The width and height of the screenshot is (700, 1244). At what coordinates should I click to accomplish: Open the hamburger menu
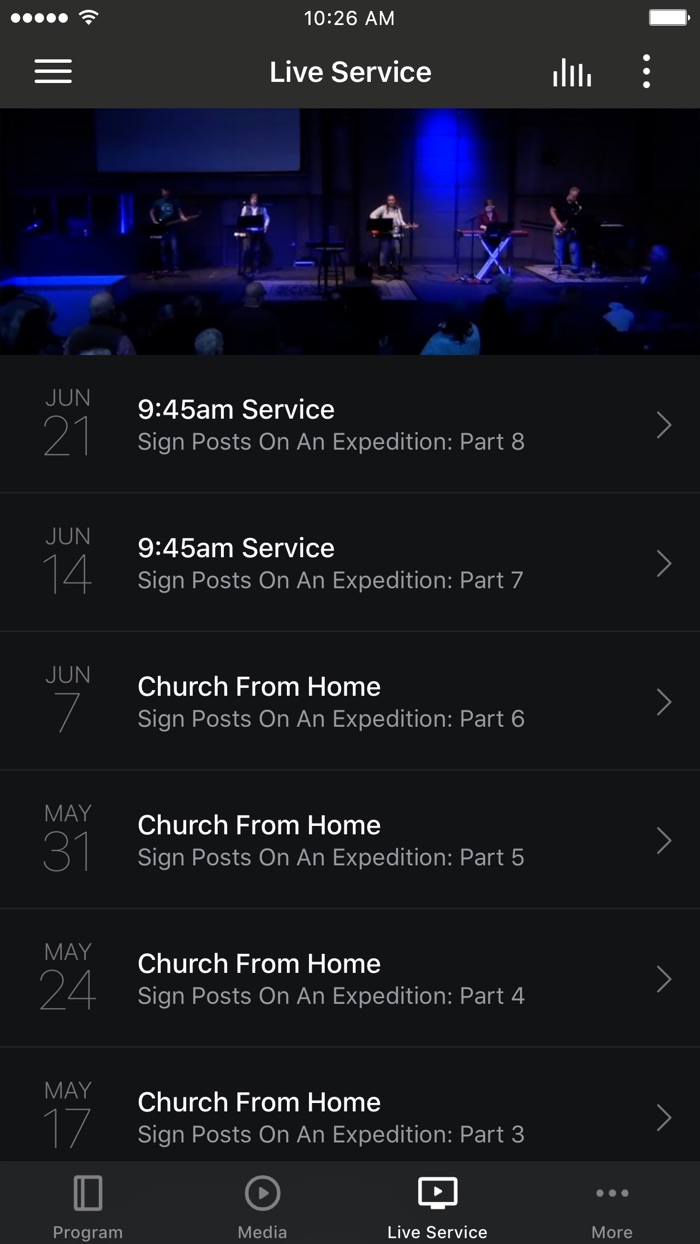(x=53, y=72)
